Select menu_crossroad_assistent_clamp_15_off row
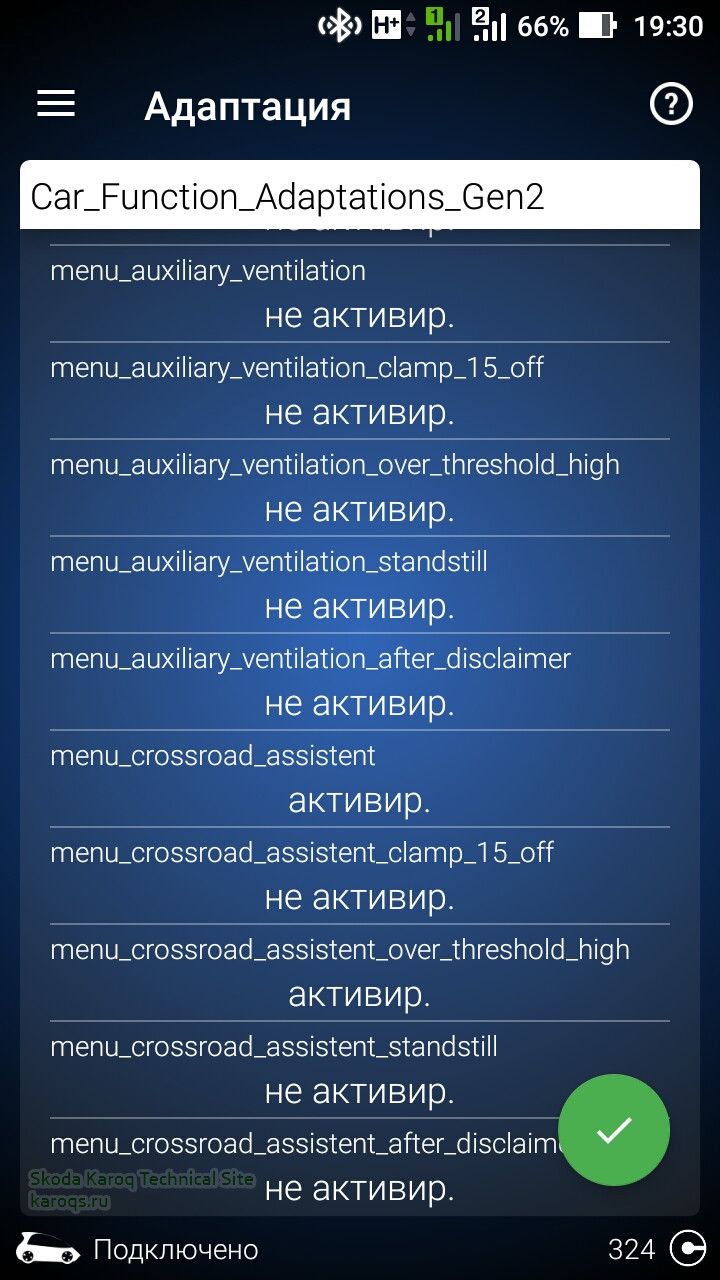Image resolution: width=720 pixels, height=1280 pixels. pos(359,877)
